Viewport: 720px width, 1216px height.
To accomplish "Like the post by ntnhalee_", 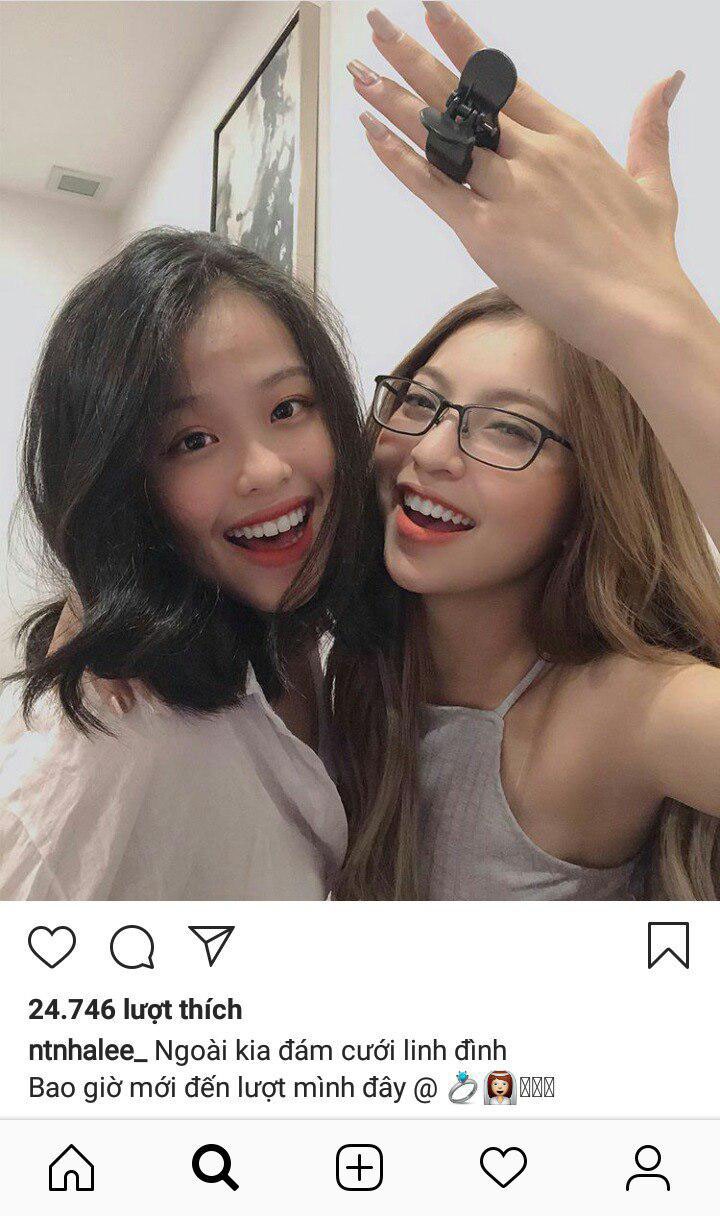I will point(51,946).
